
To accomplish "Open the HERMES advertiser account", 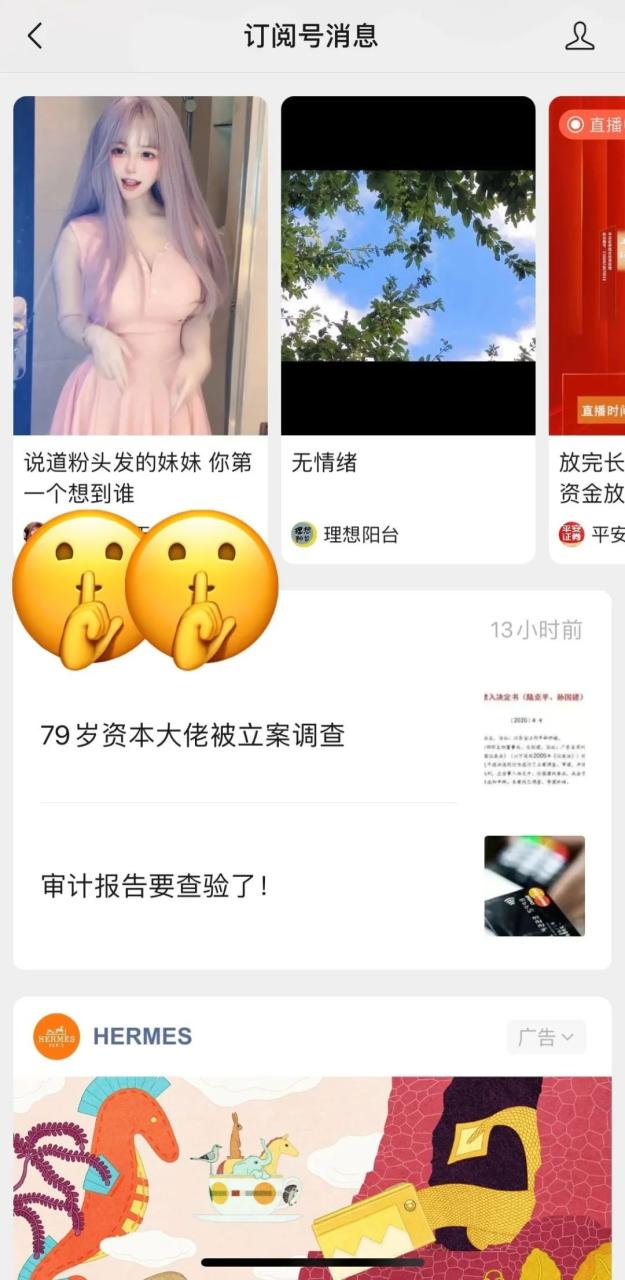I will 142,1037.
